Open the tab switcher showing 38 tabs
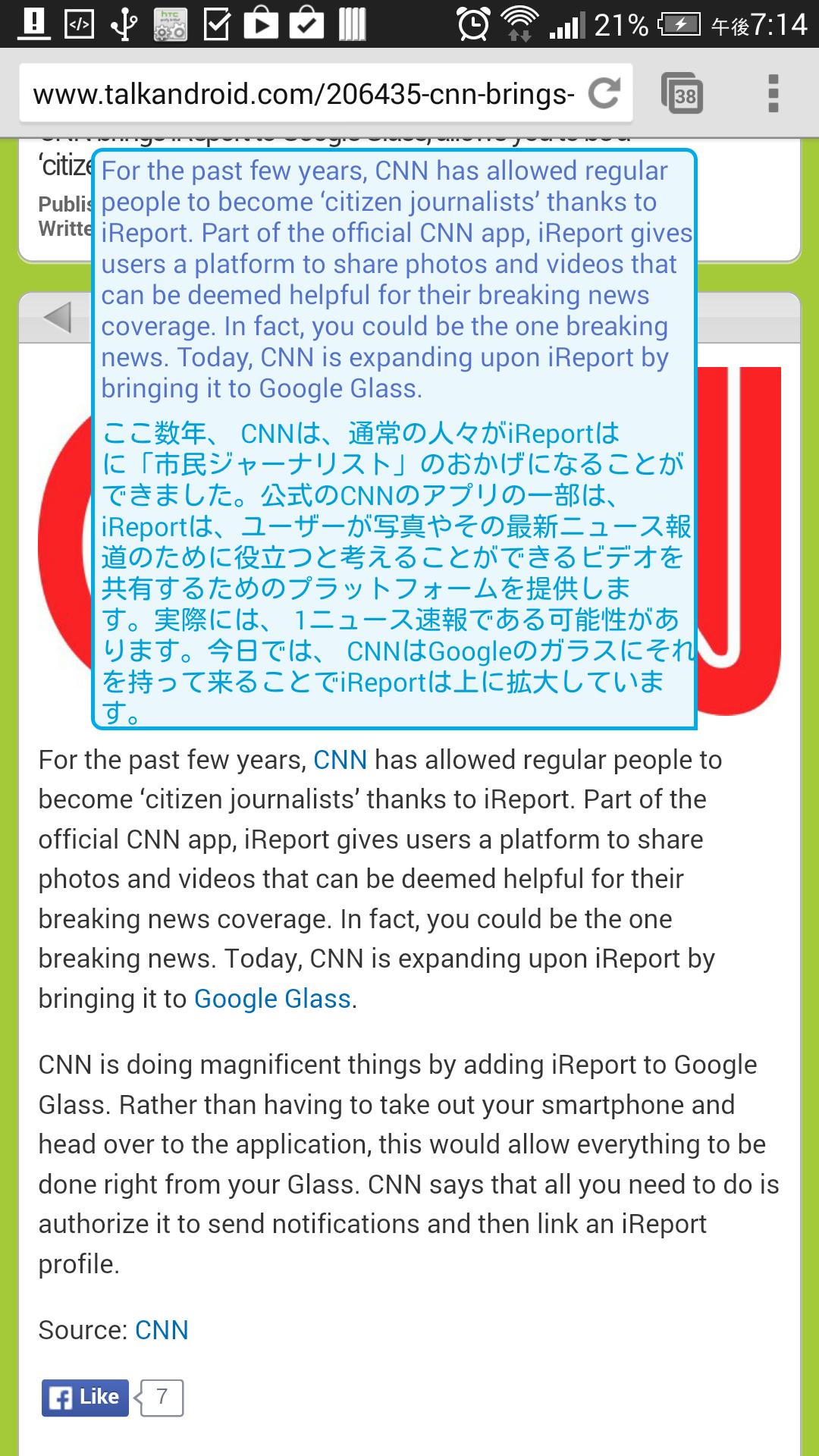Viewport: 819px width, 1456px height. pos(682,94)
